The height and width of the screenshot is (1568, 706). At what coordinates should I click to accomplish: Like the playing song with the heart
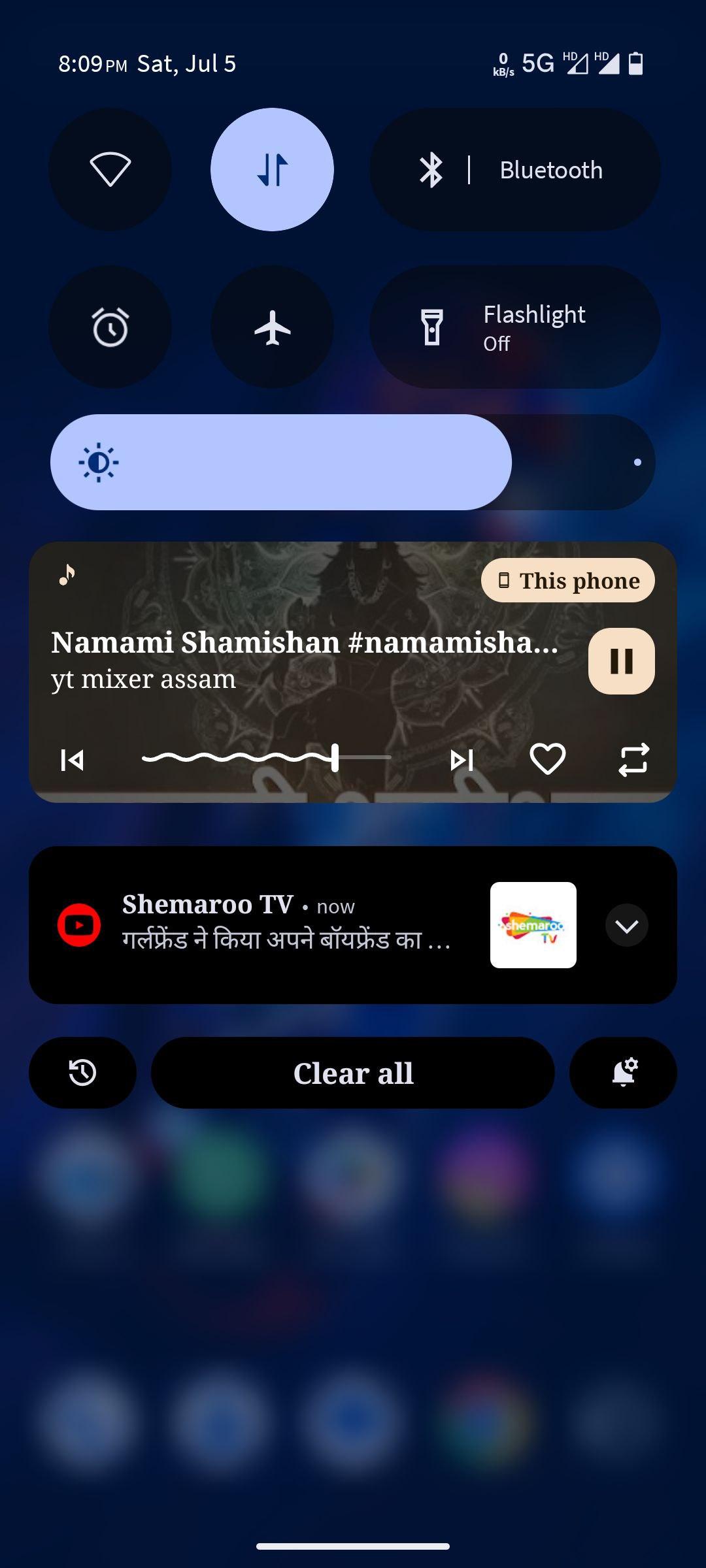[x=547, y=759]
